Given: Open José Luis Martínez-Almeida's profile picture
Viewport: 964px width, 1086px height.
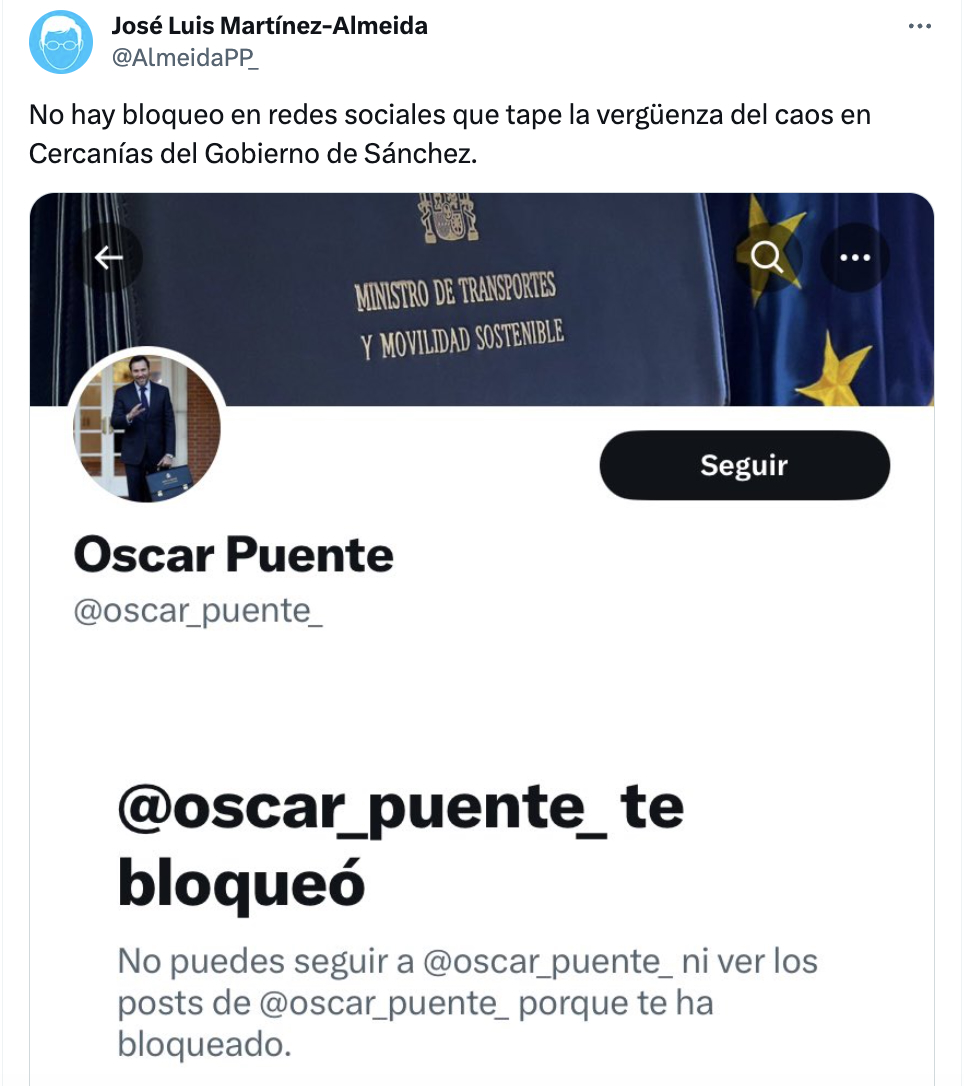Looking at the screenshot, I should point(61,42).
